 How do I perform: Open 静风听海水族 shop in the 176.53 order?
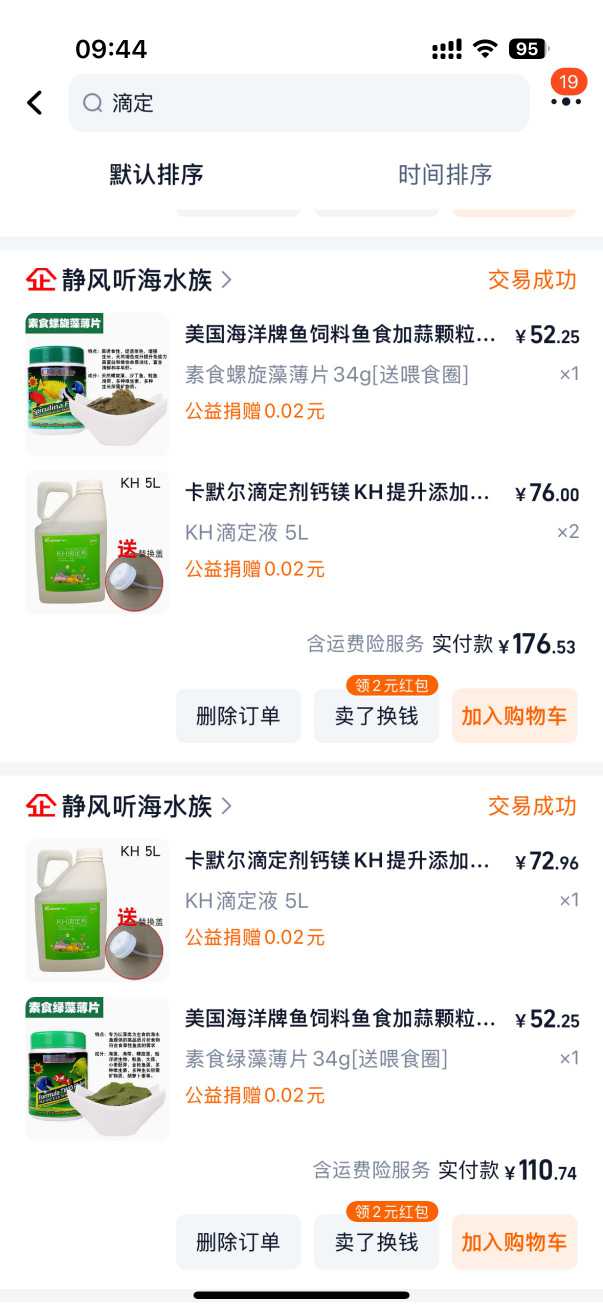coord(136,280)
